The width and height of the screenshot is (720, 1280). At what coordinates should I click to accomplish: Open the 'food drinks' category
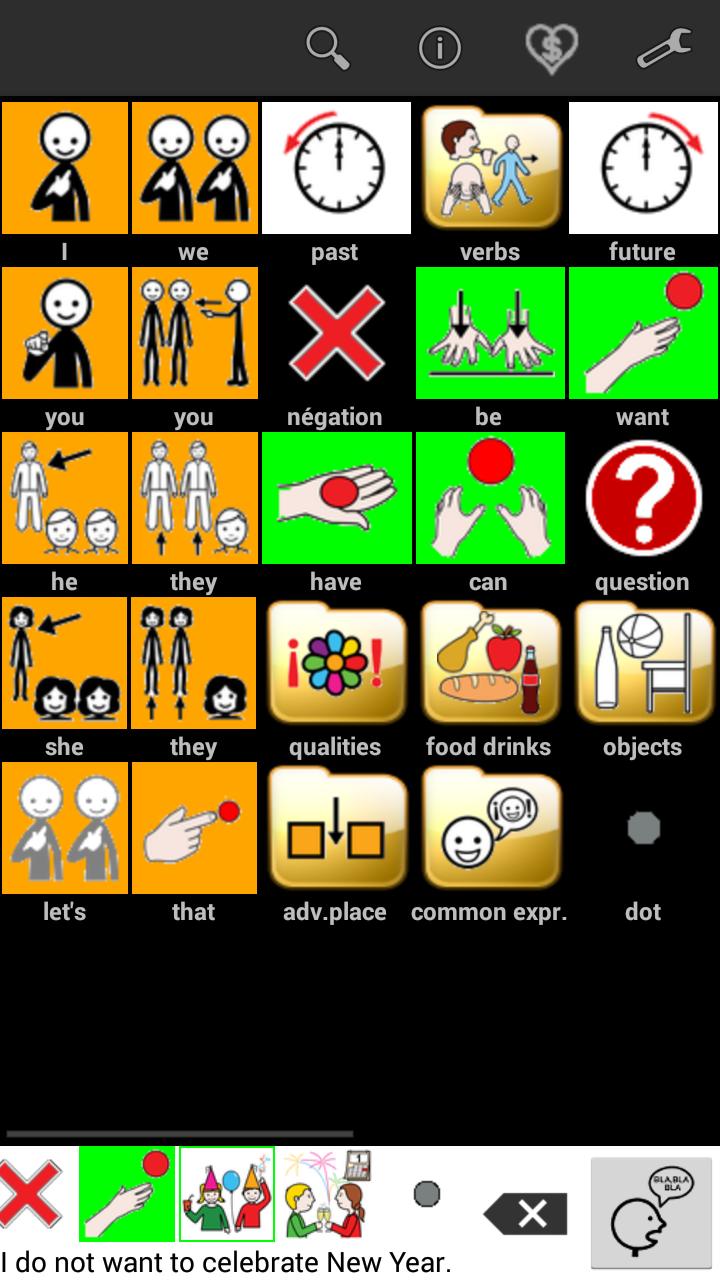click(489, 662)
